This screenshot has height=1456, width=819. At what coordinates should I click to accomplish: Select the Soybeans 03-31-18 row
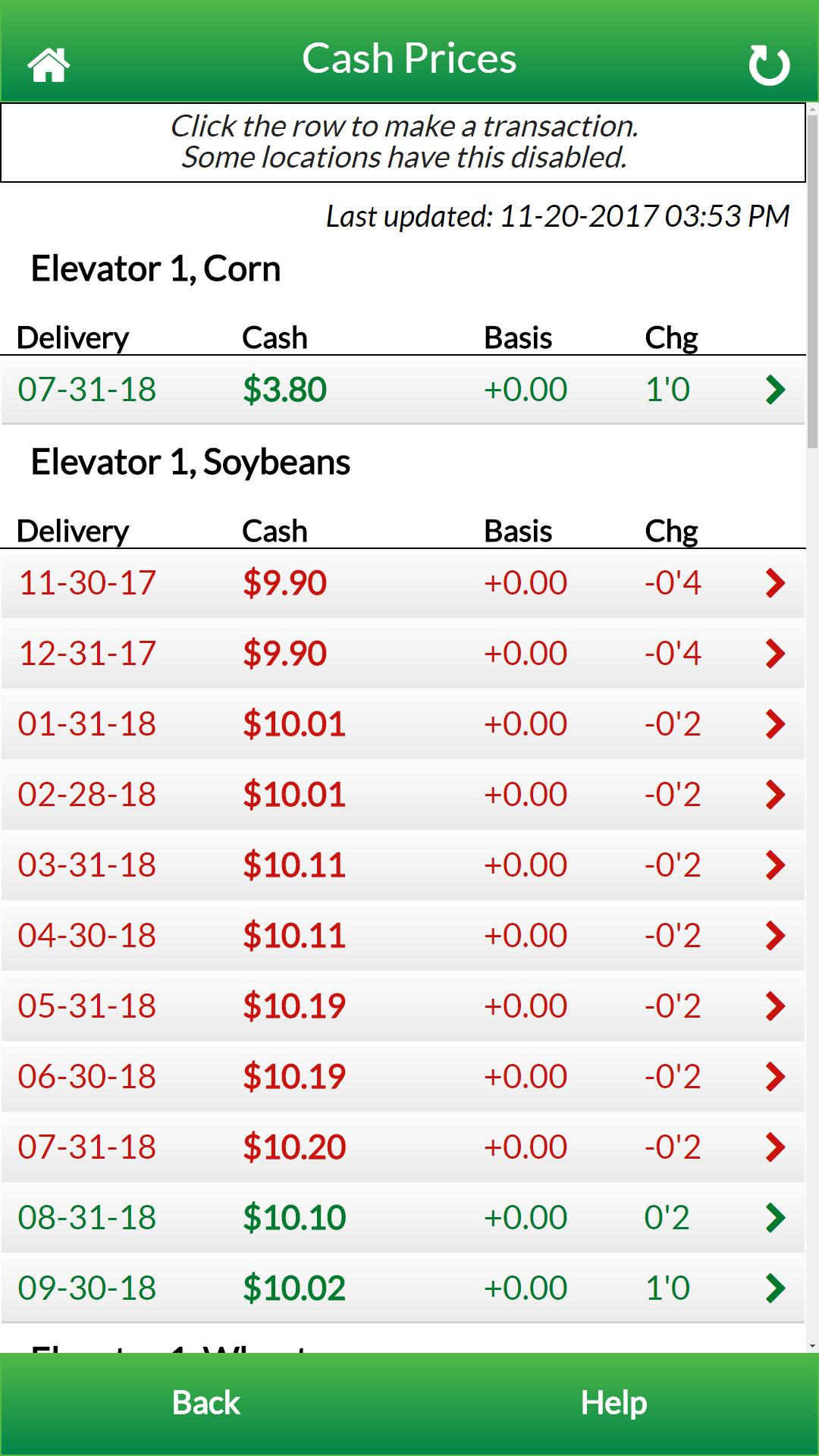(x=403, y=865)
